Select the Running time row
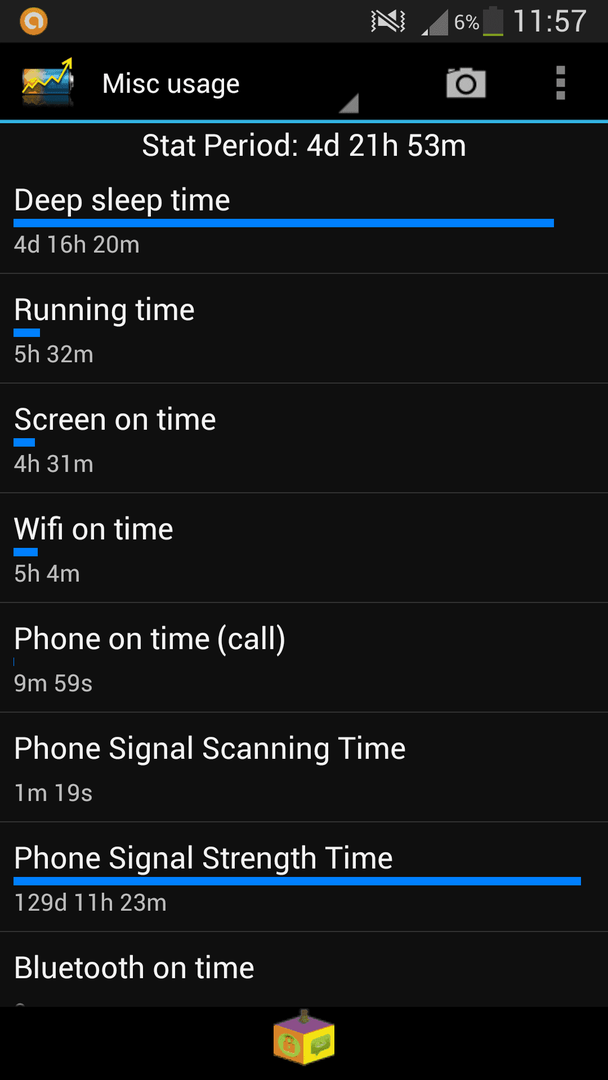Viewport: 608px width, 1080px height. [304, 329]
